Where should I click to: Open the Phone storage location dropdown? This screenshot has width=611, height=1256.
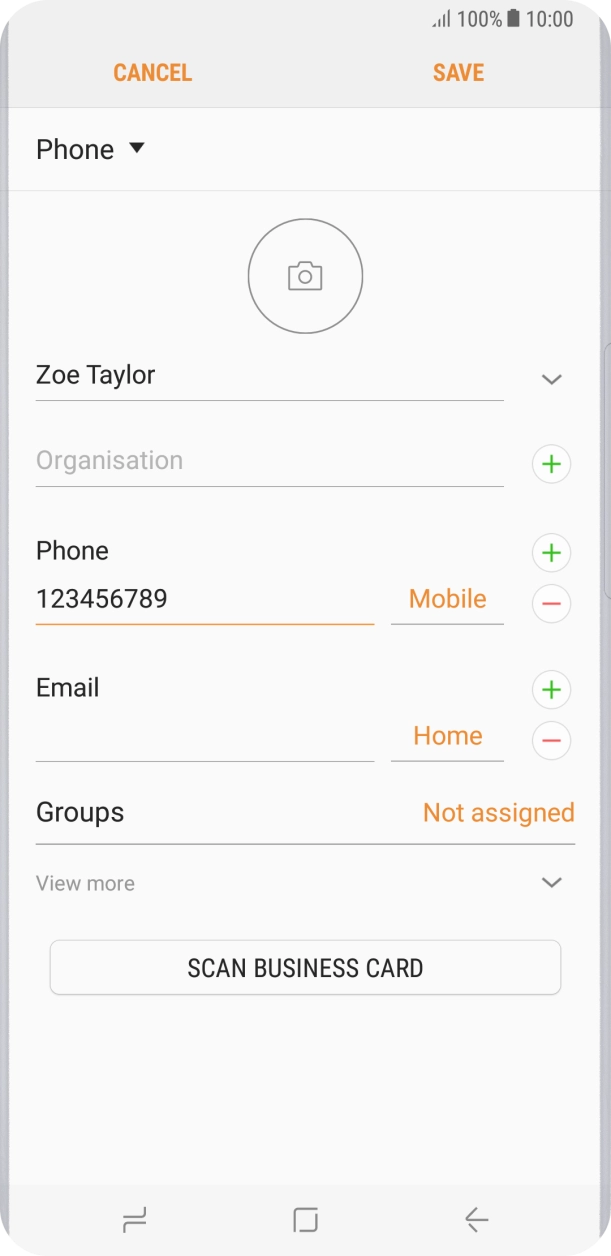(91, 149)
